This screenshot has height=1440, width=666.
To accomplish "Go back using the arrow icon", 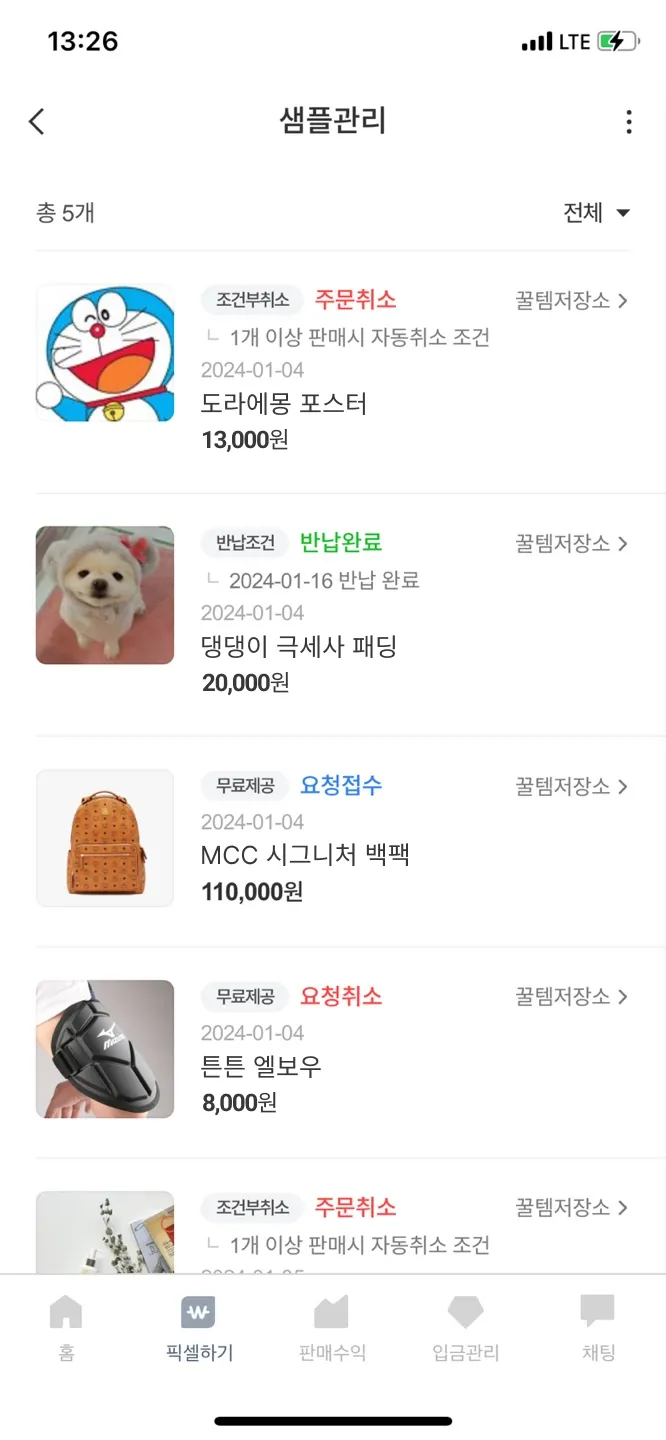I will pyautogui.click(x=37, y=122).
